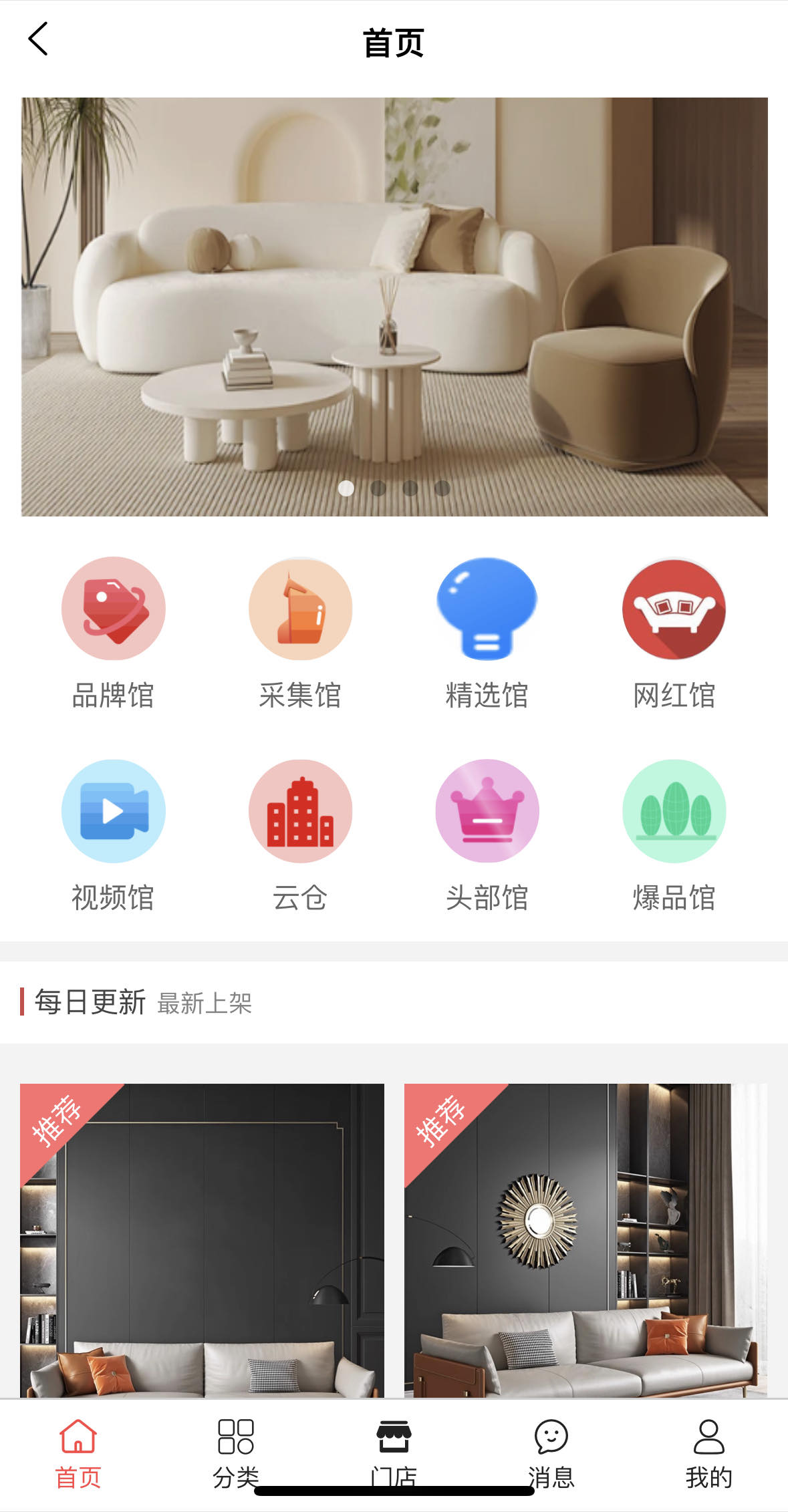
Task: Jump to second banner page dot
Action: click(378, 488)
